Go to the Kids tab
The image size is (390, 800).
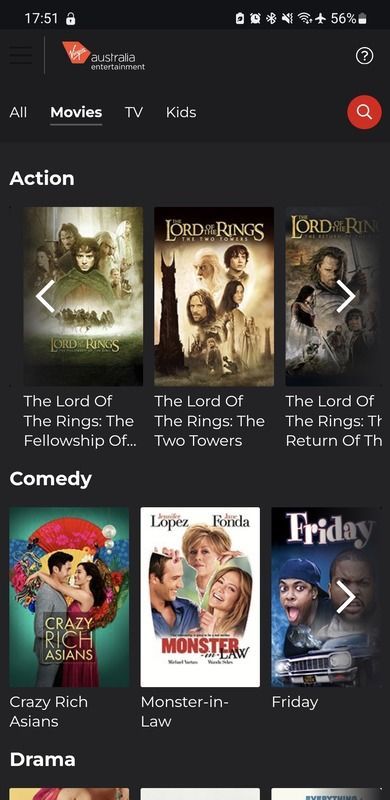click(181, 112)
